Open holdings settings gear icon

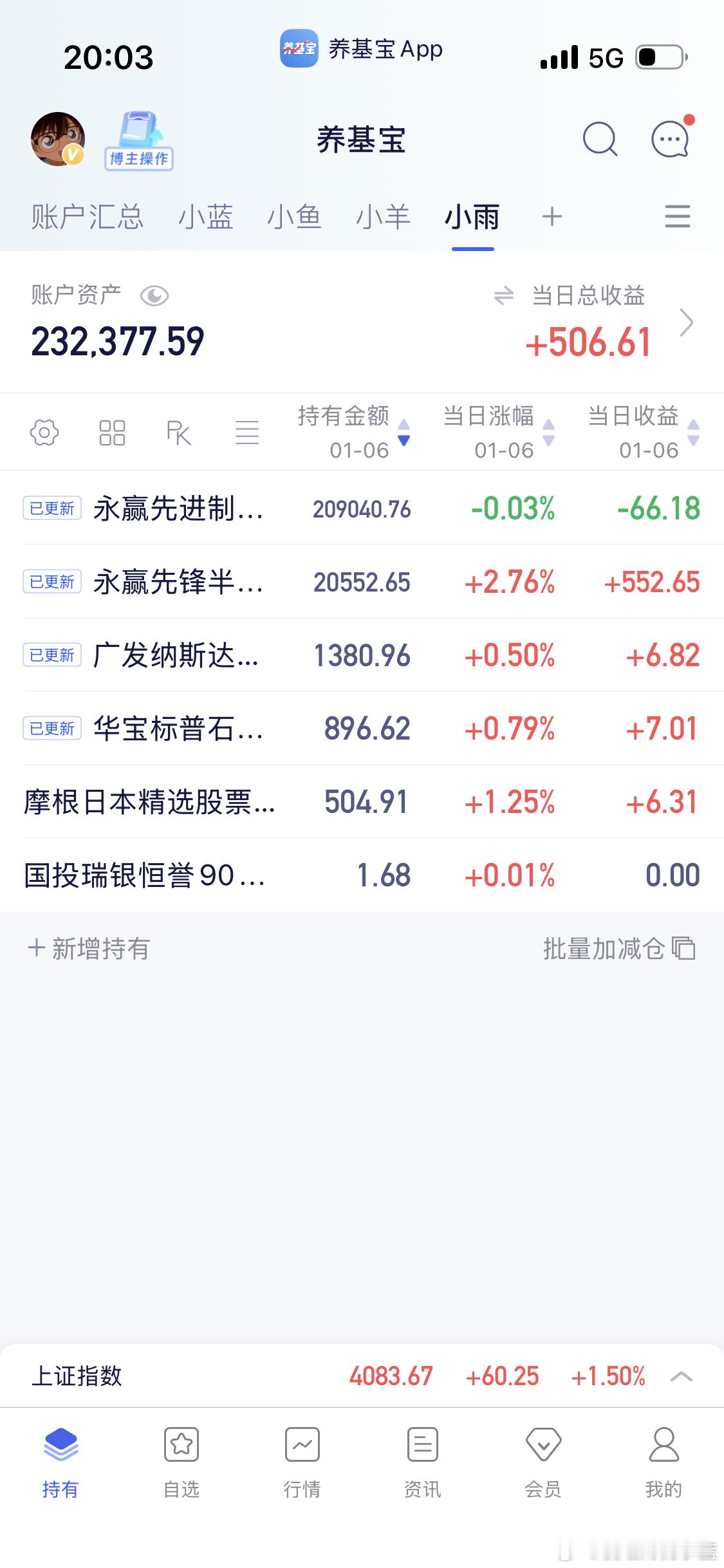pyautogui.click(x=44, y=433)
